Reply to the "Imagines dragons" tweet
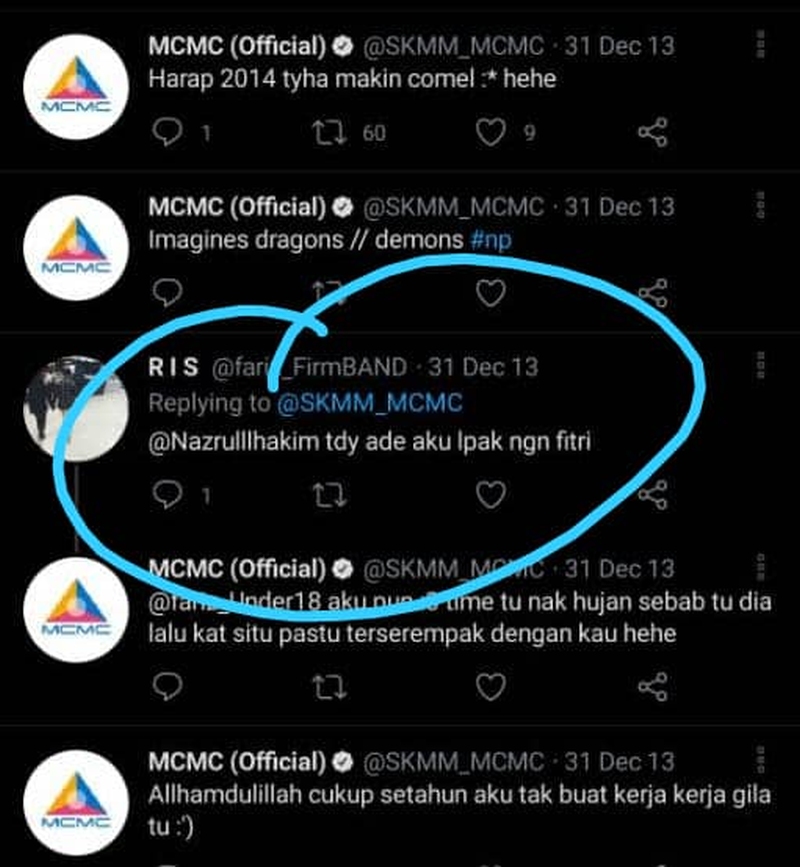Viewport: 800px width, 867px height. click(x=168, y=293)
